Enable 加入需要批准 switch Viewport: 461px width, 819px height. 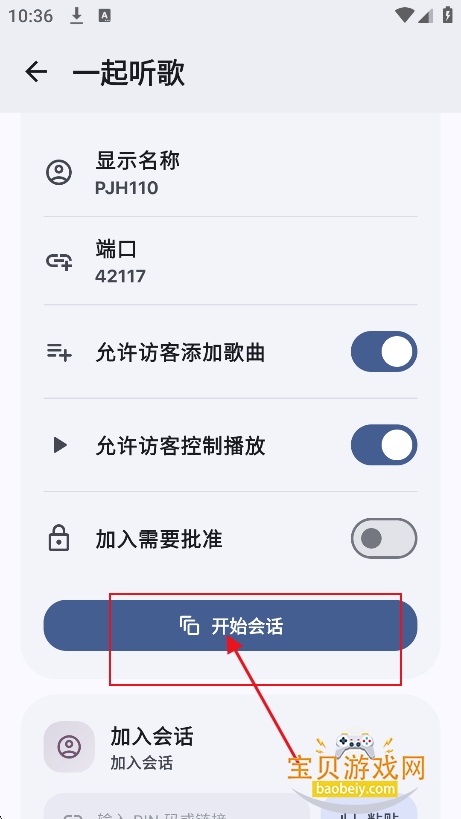[x=384, y=539]
